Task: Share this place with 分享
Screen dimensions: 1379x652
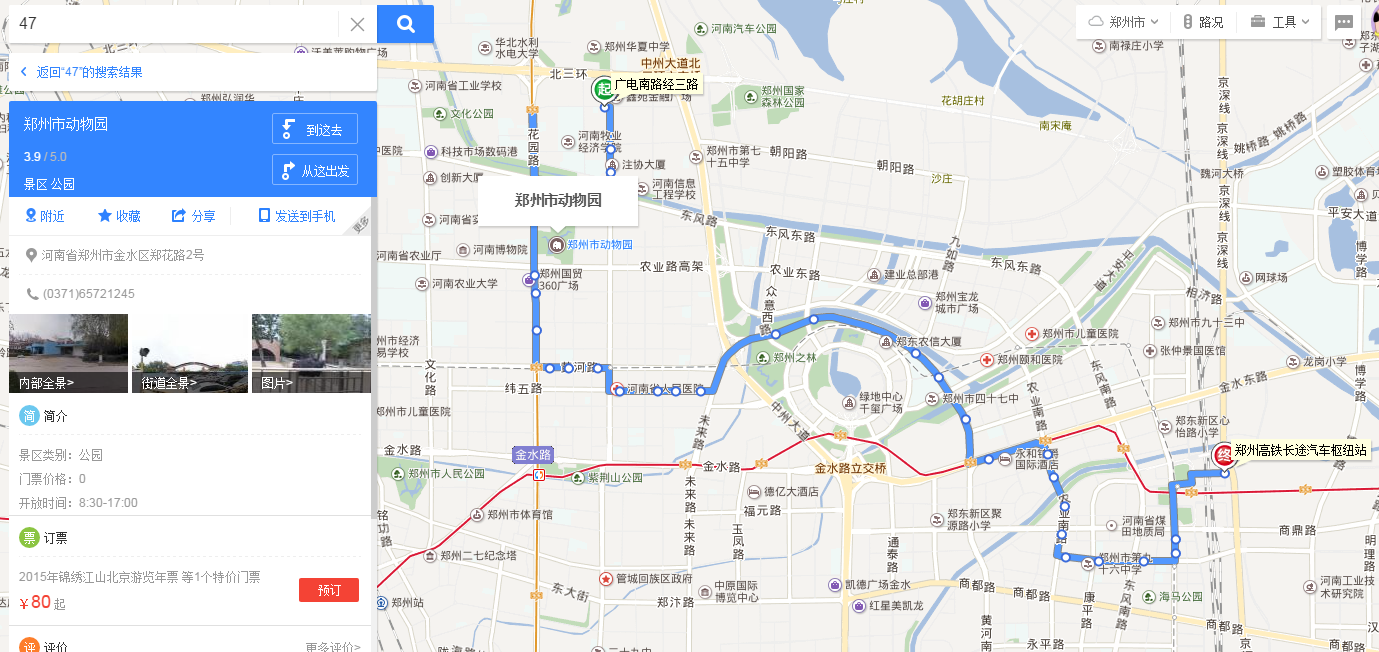Action: point(194,216)
